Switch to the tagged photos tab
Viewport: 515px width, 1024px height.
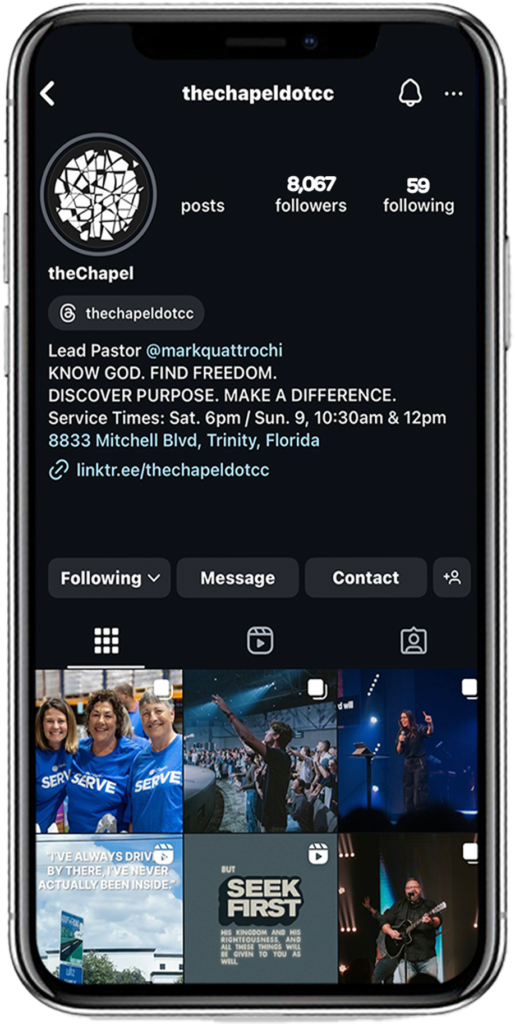click(x=413, y=641)
